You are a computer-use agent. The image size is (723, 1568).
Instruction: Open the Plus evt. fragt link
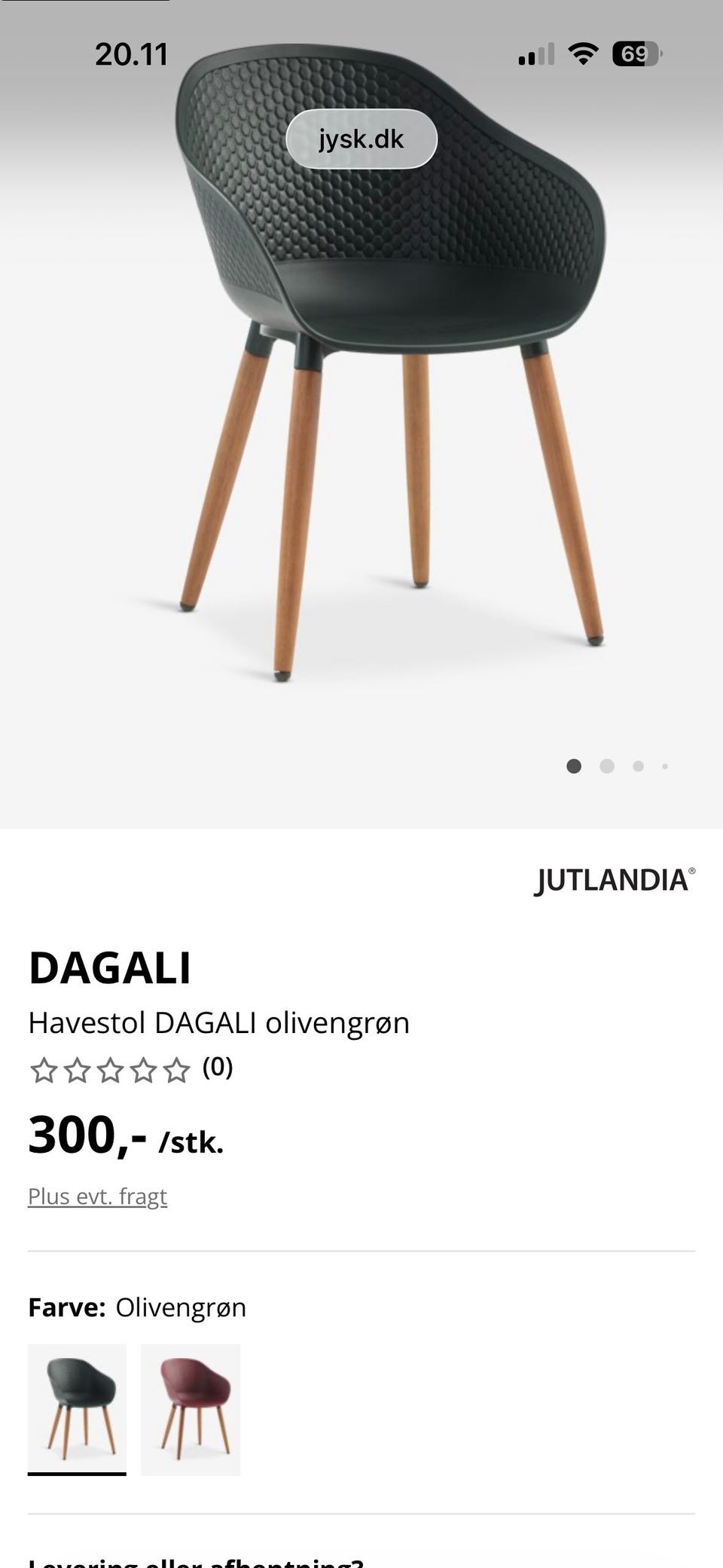click(x=97, y=1195)
